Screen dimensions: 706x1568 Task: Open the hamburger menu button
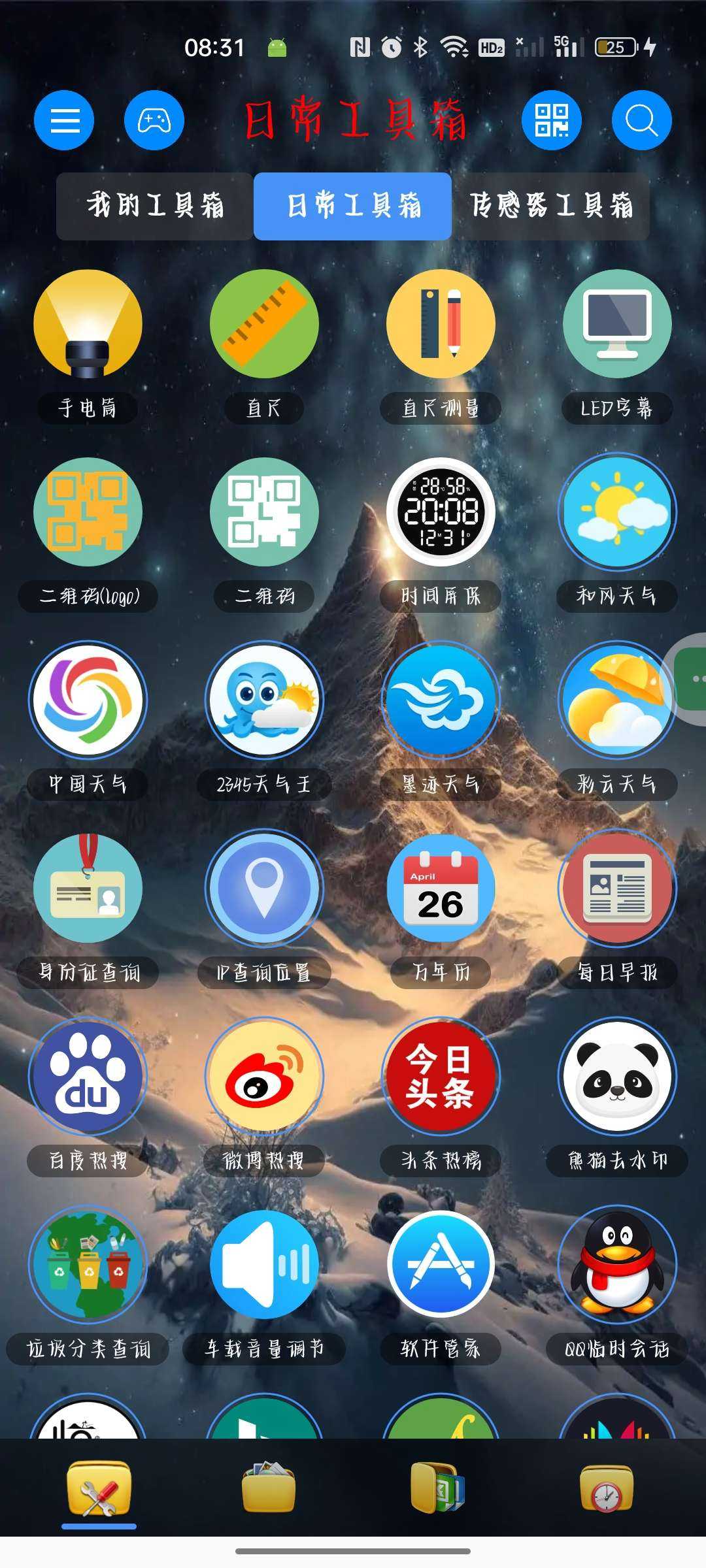(x=64, y=121)
